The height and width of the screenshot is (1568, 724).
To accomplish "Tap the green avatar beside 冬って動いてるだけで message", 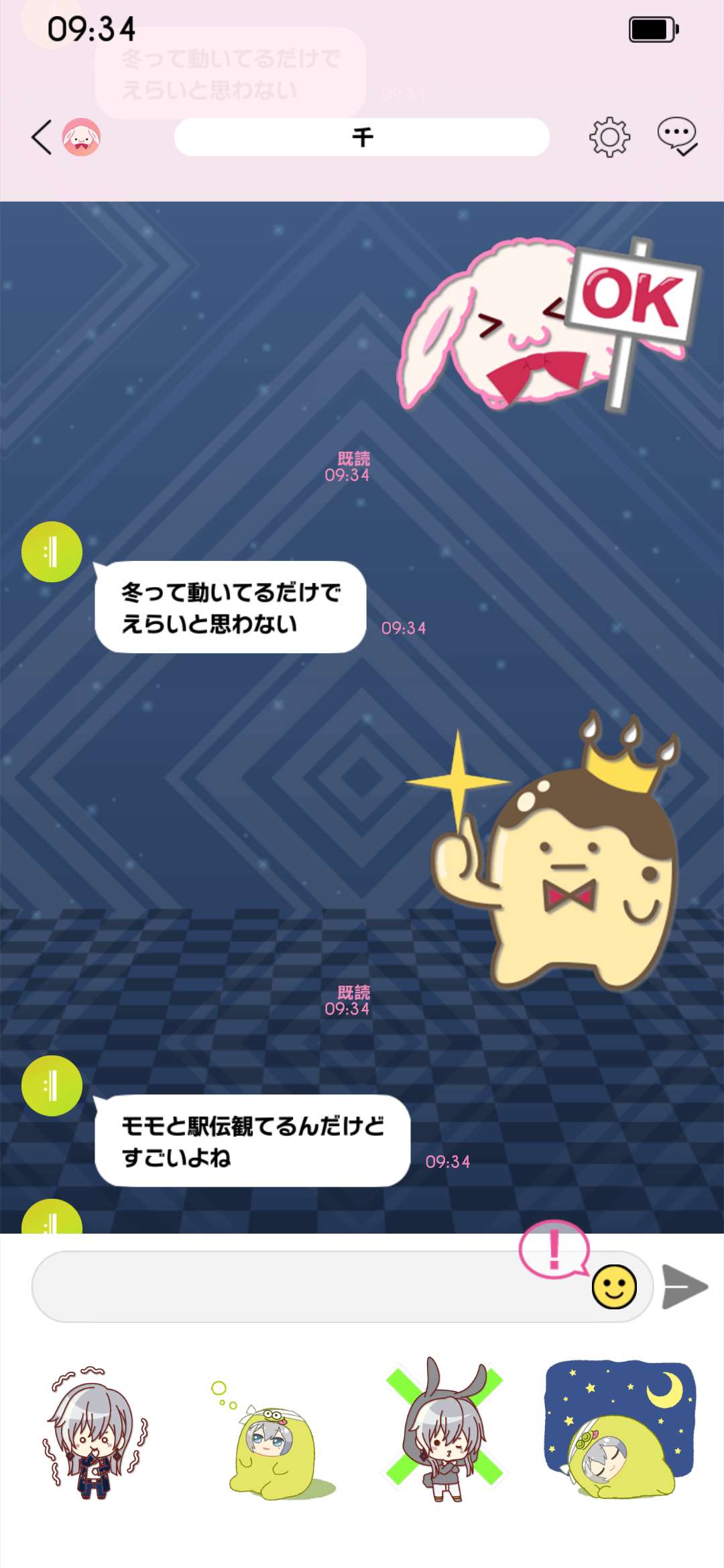I will click(52, 551).
